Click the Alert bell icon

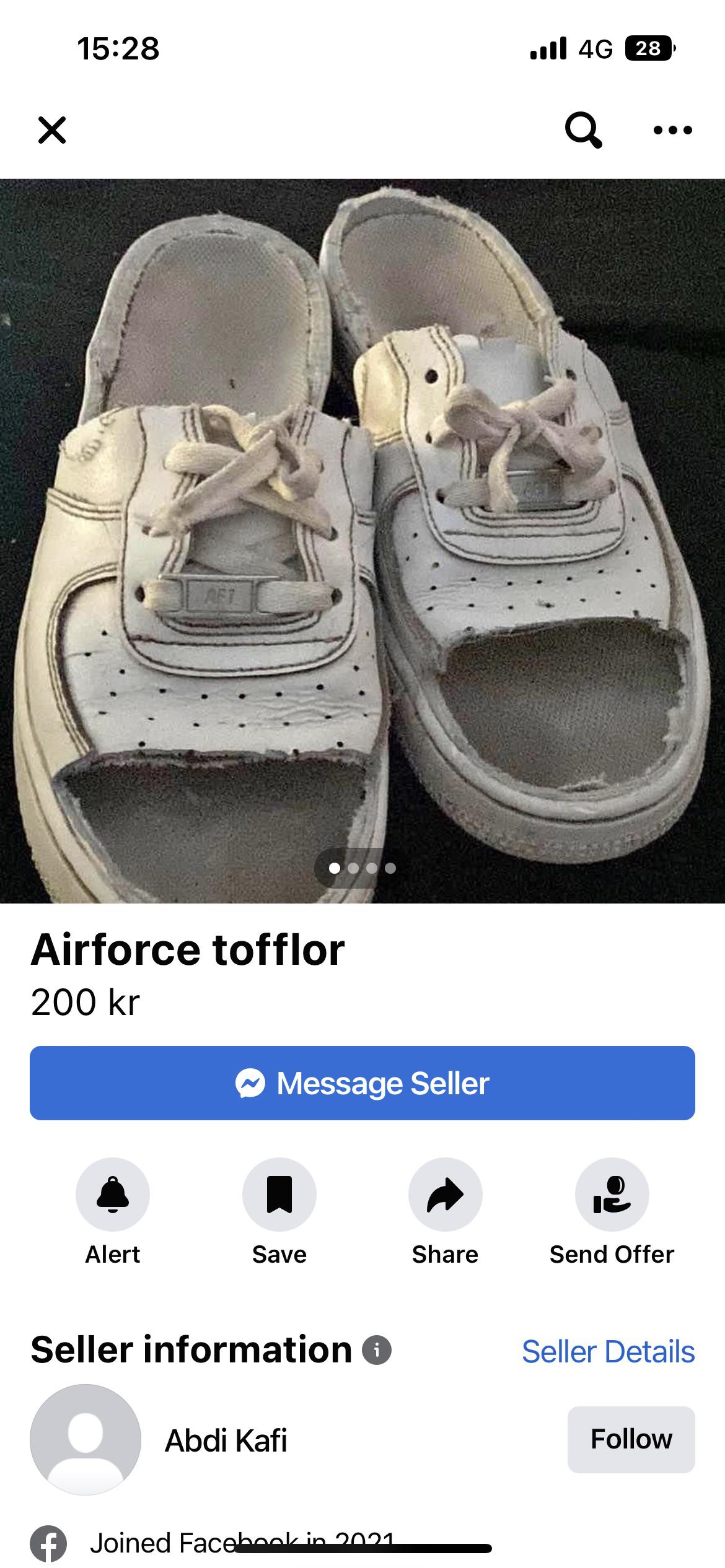[x=112, y=1194]
